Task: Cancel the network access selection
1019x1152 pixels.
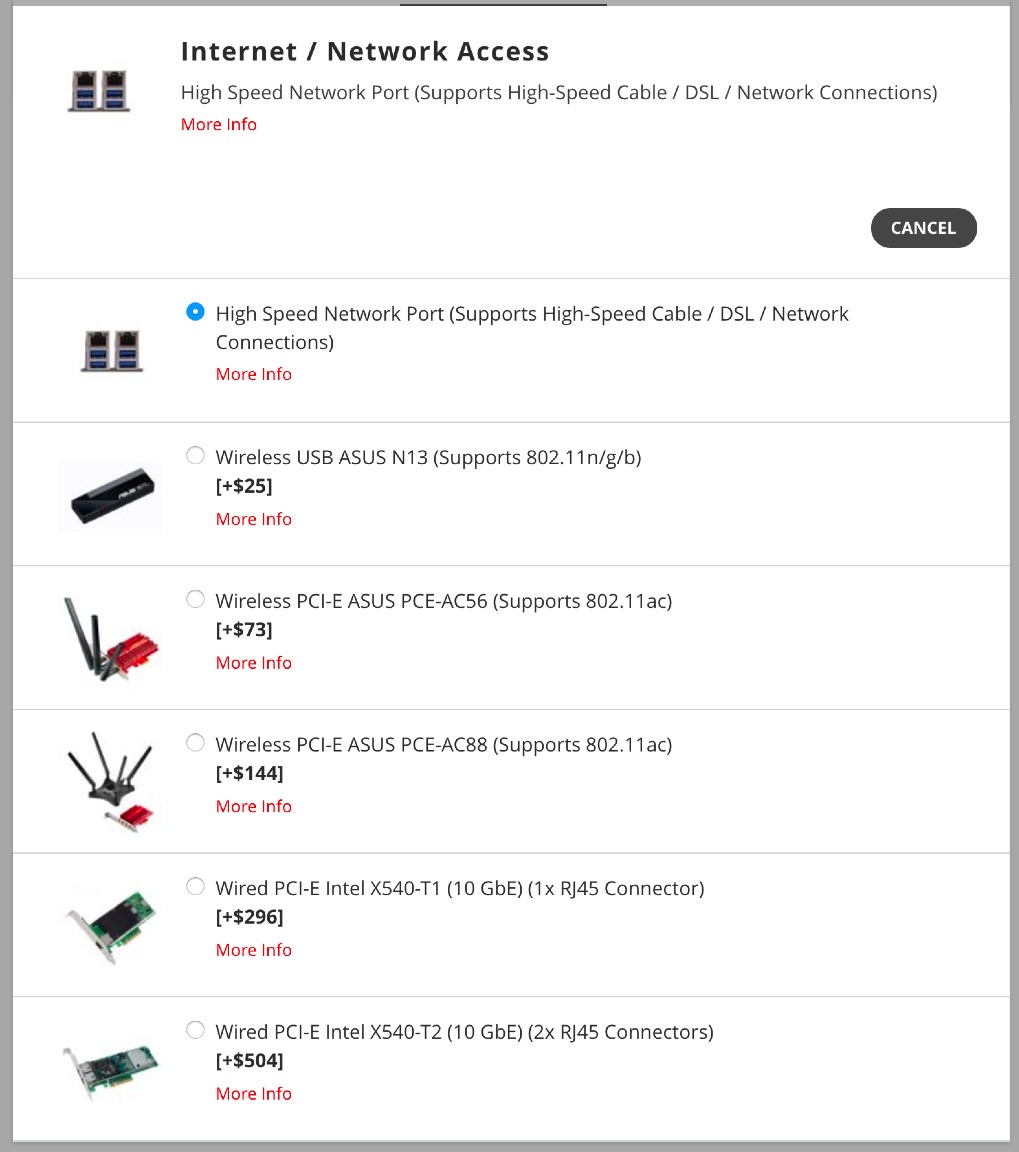Action: (x=923, y=228)
